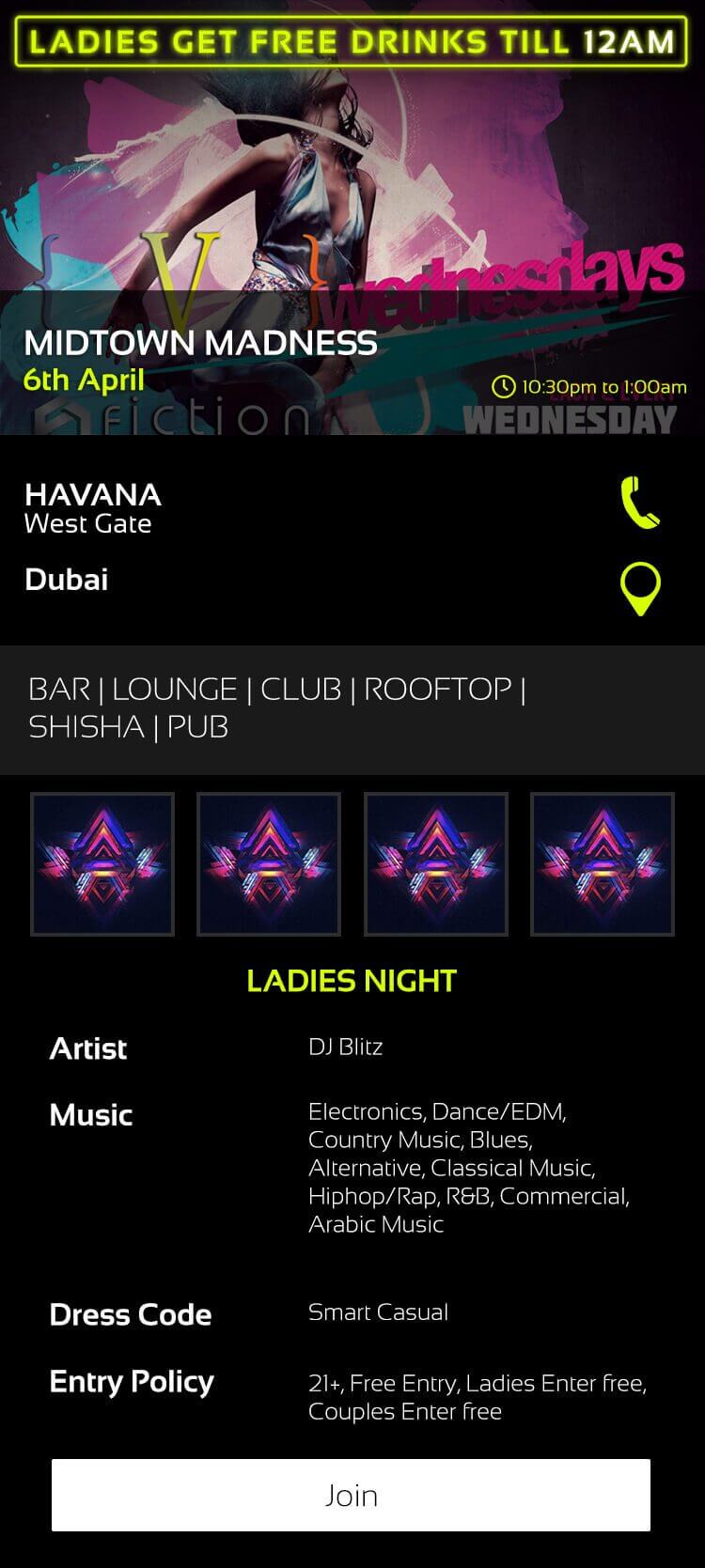Tap the Join button
The height and width of the screenshot is (1568, 705).
pyautogui.click(x=351, y=1495)
